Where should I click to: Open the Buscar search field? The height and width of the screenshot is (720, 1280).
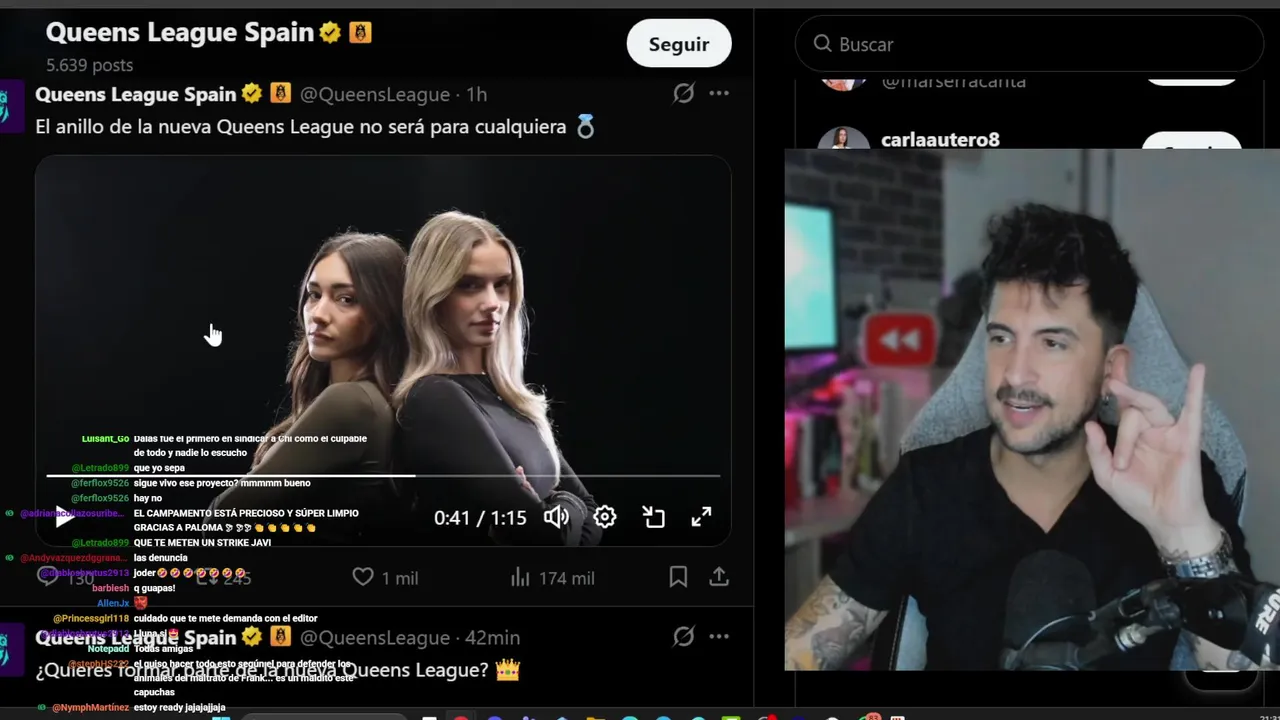(1028, 44)
